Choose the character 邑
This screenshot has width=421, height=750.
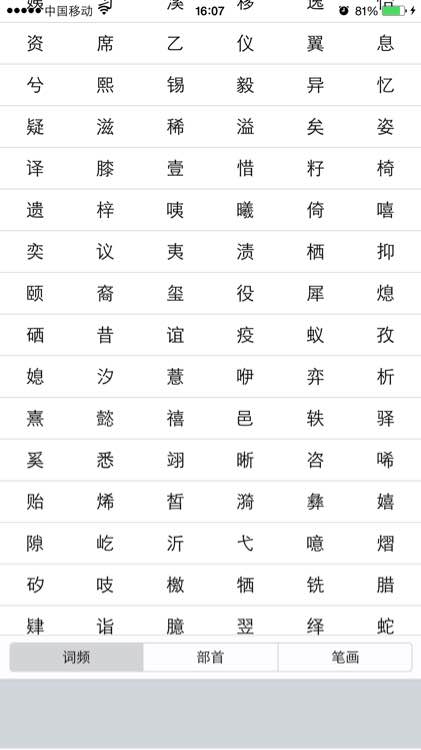click(245, 419)
